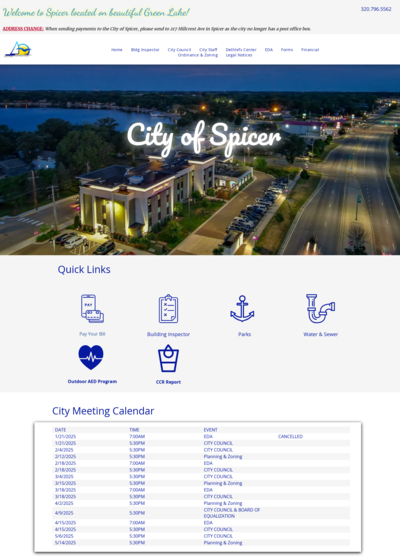Viewport: 400px width, 556px height.
Task: Open Ordinance & Zoning page
Action: click(198, 55)
